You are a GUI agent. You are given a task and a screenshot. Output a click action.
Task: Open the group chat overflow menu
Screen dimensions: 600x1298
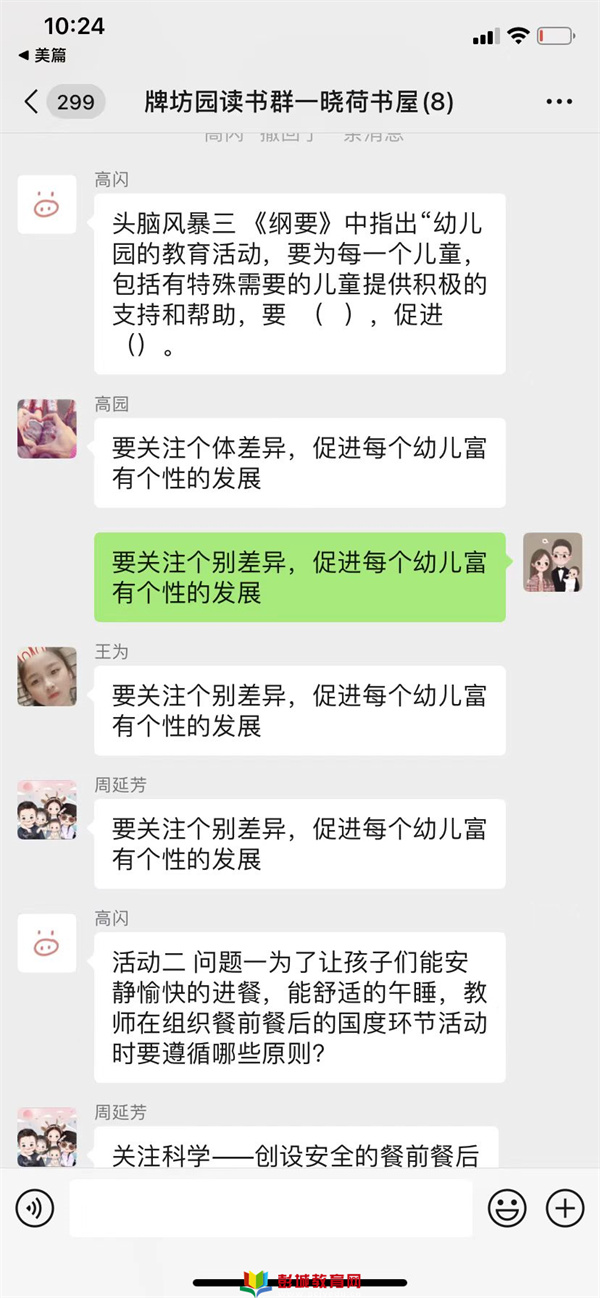pyautogui.click(x=559, y=102)
